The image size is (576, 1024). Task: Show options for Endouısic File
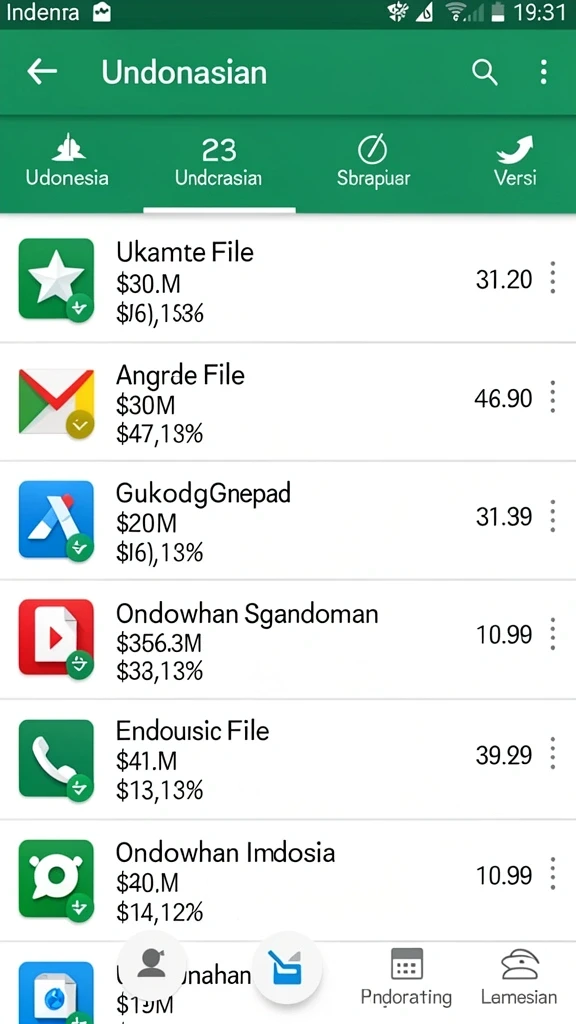(552, 754)
